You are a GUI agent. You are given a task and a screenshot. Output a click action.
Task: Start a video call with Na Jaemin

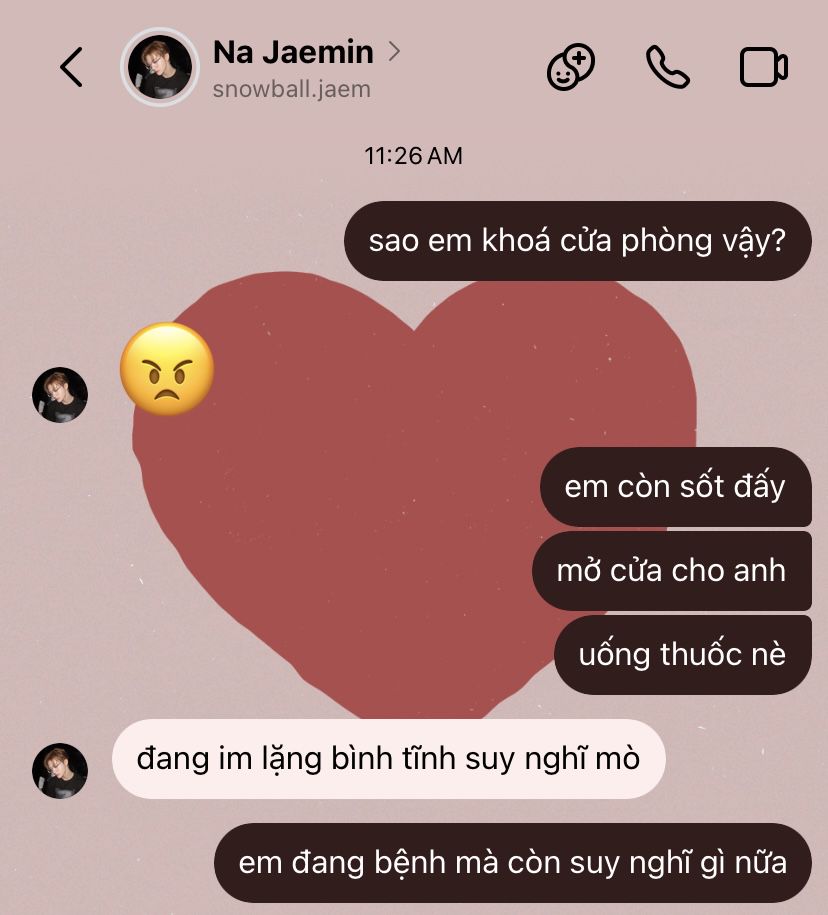coord(763,68)
